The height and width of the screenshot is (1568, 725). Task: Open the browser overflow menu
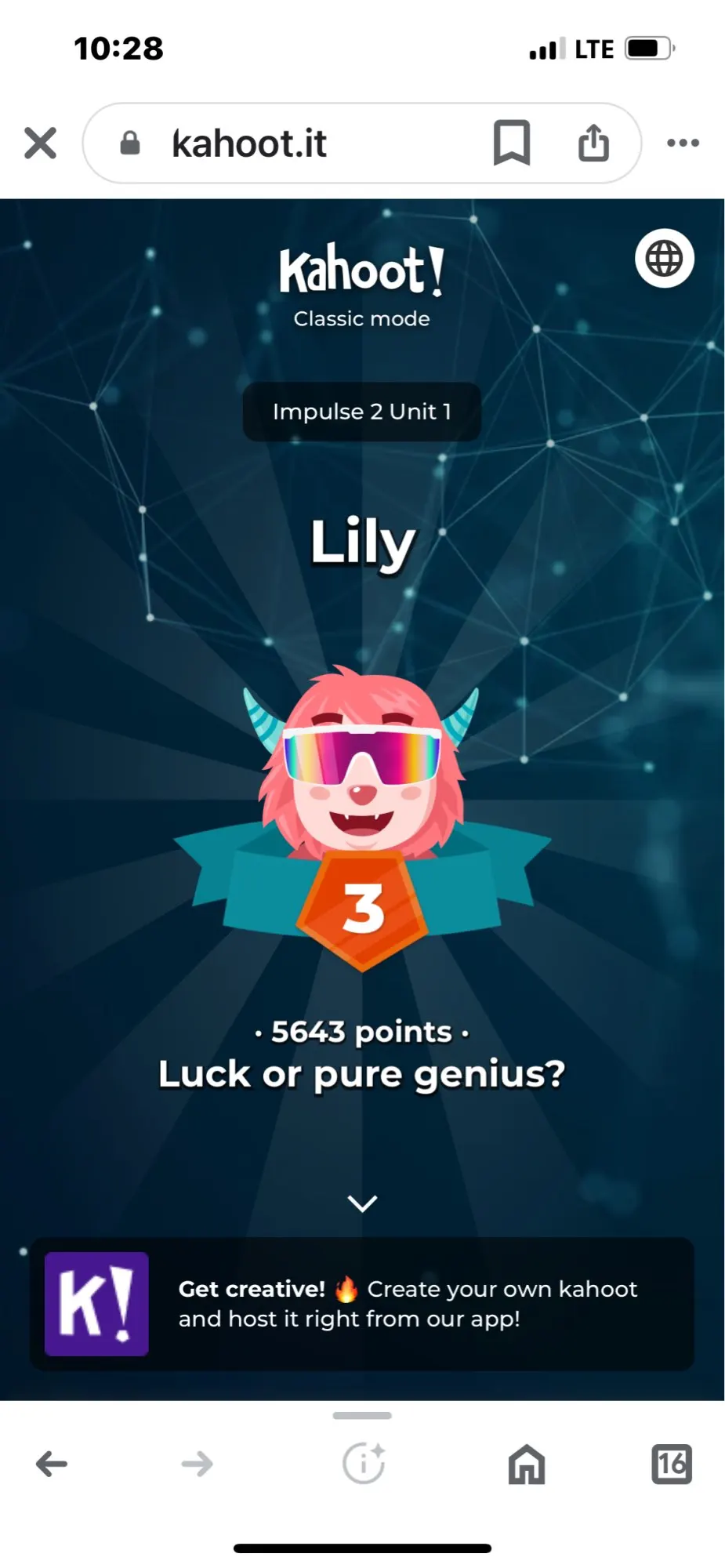(x=683, y=143)
